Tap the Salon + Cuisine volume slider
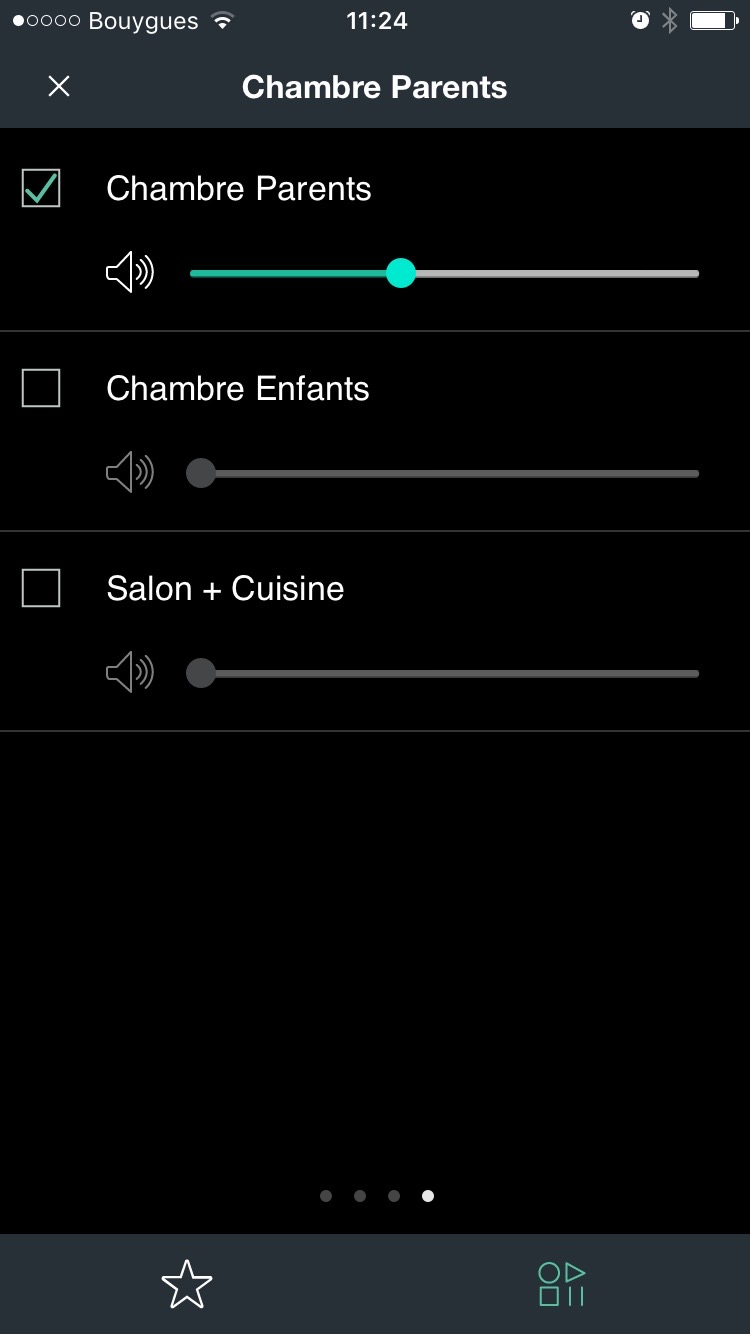 (x=443, y=673)
